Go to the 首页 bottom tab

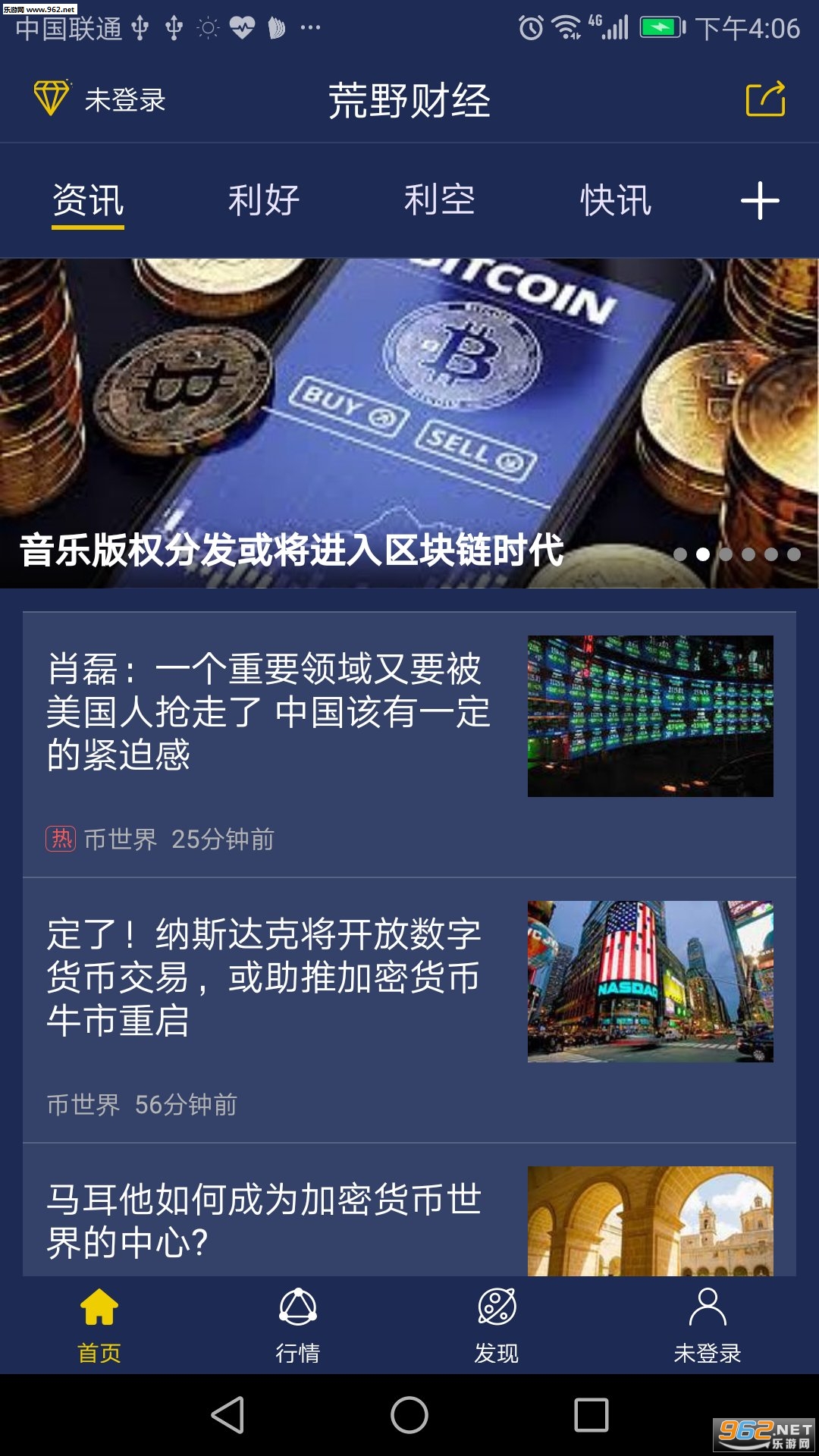point(99,1324)
